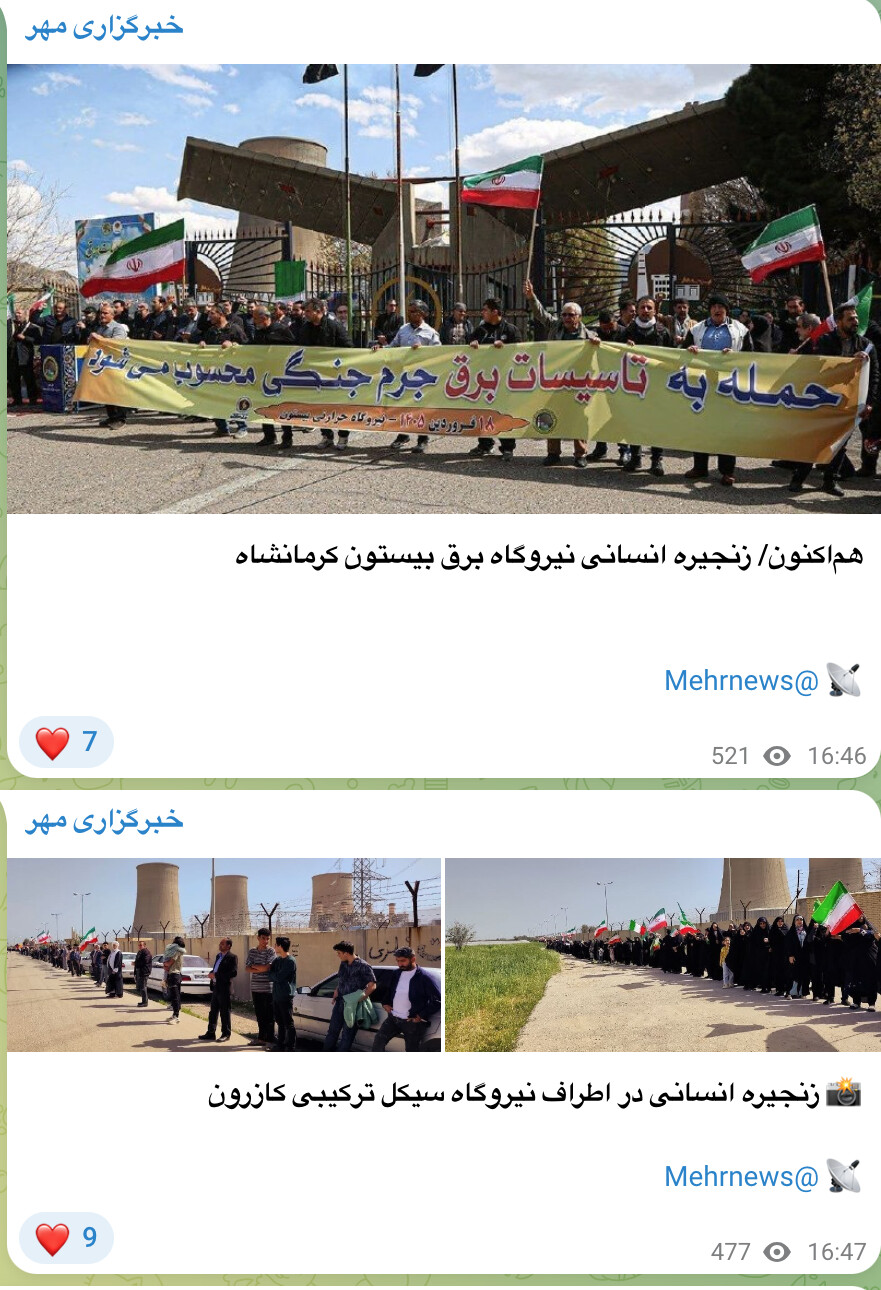This screenshot has width=881, height=1290.
Task: Open @Mehrnews link in the Bisotun post
Action: (x=741, y=681)
